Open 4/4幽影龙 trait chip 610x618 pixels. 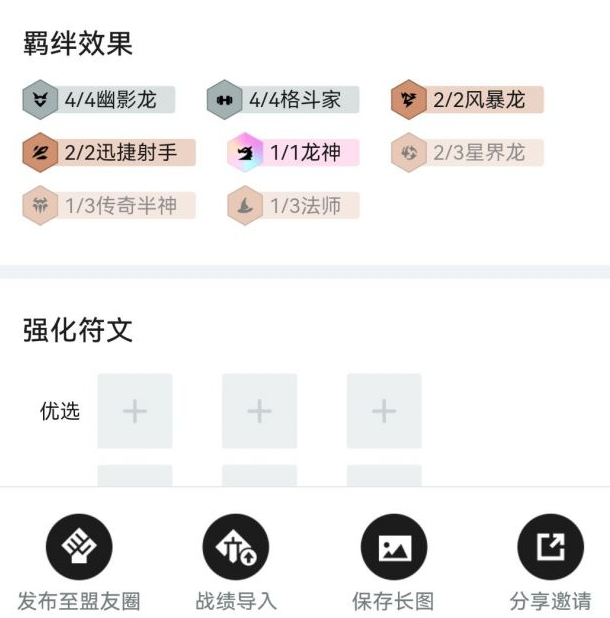point(100,100)
